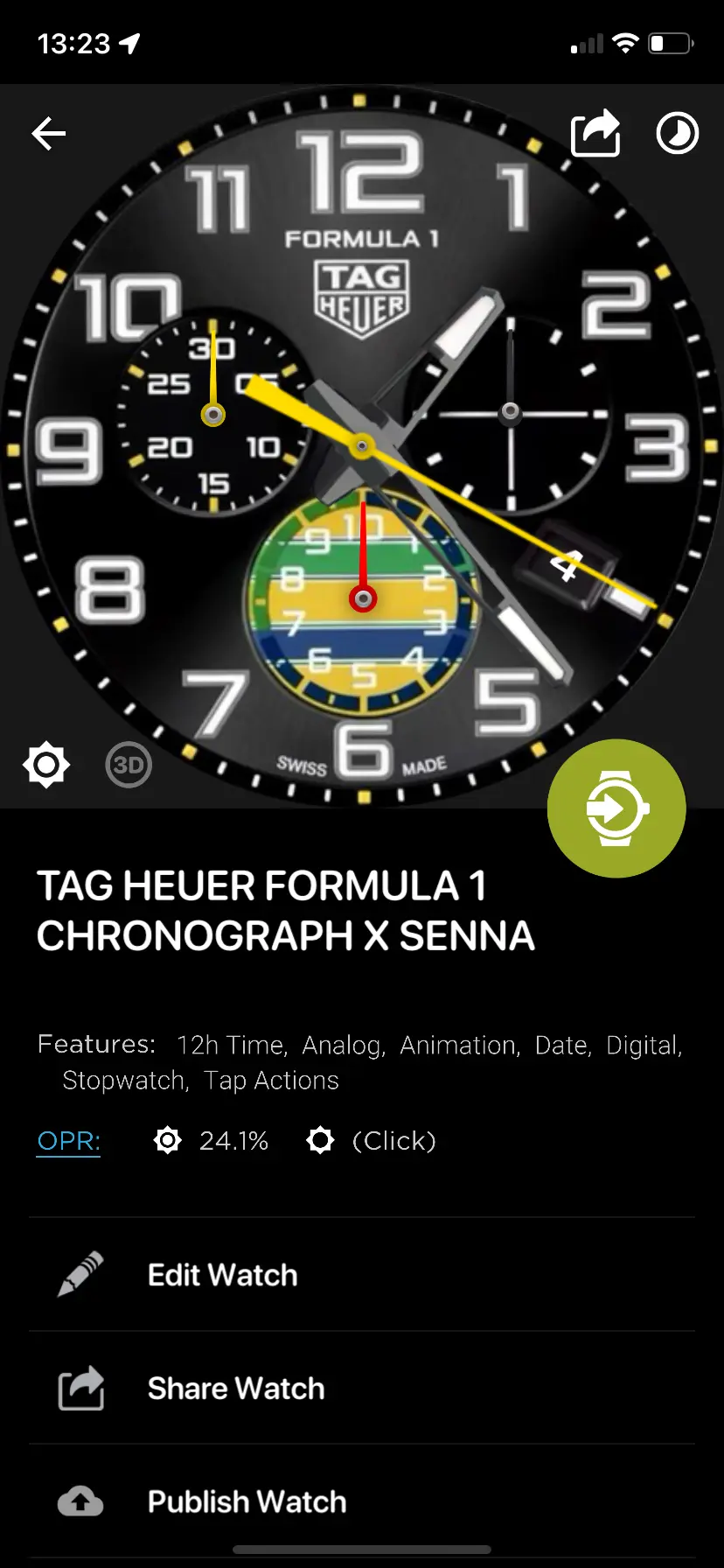Screen dimensions: 724x1568
Task: Open the time-travel clock icon
Action: [x=678, y=134]
